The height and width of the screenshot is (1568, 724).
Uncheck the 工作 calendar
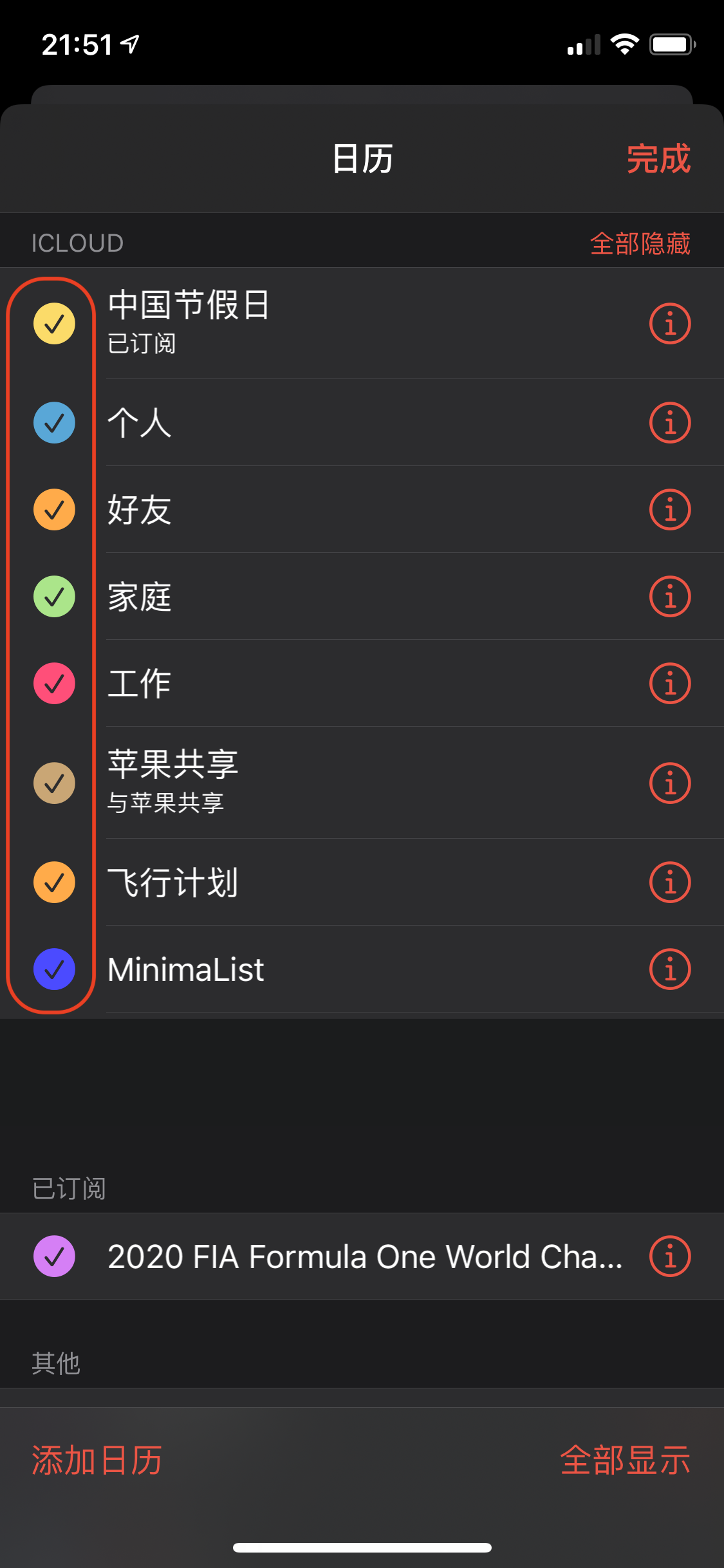(54, 684)
